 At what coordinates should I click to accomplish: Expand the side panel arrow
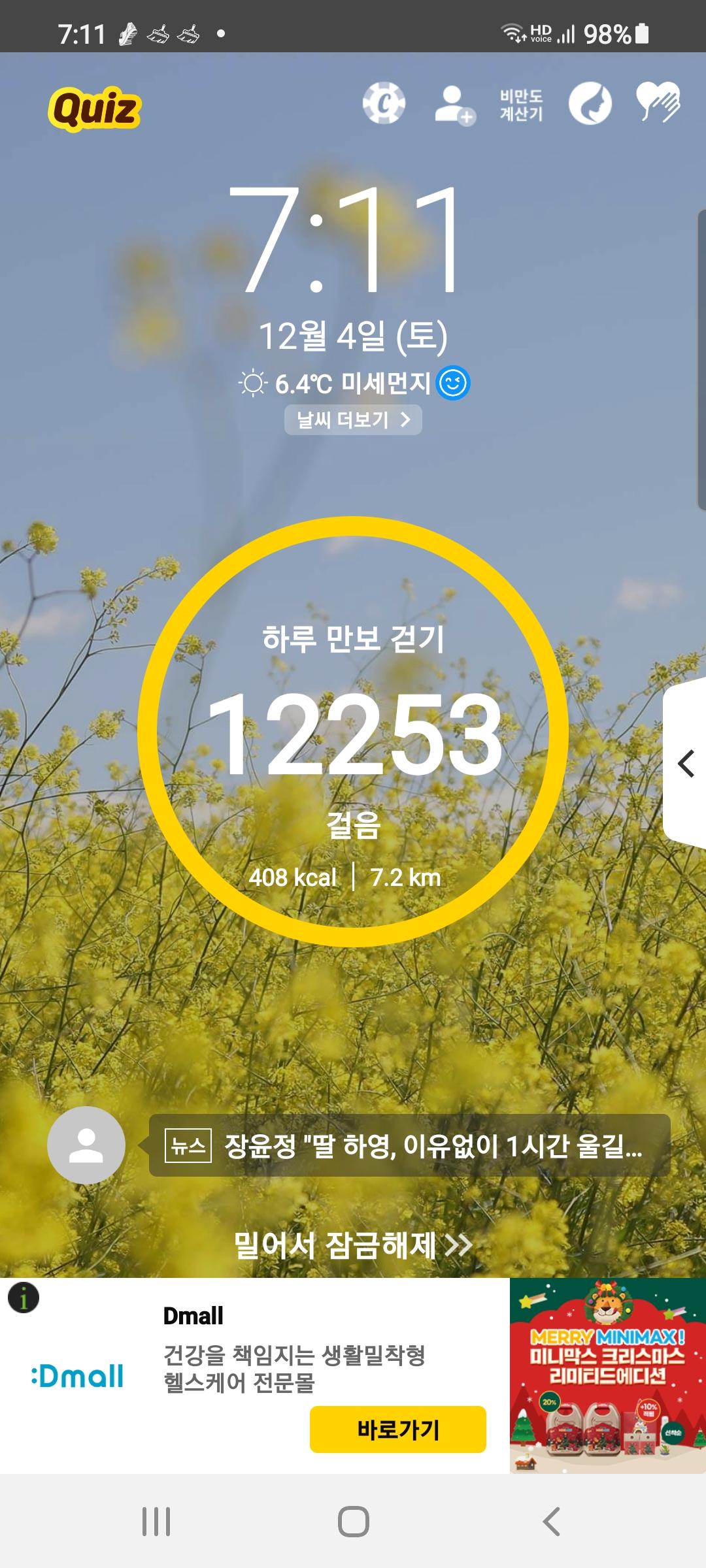coord(686,763)
